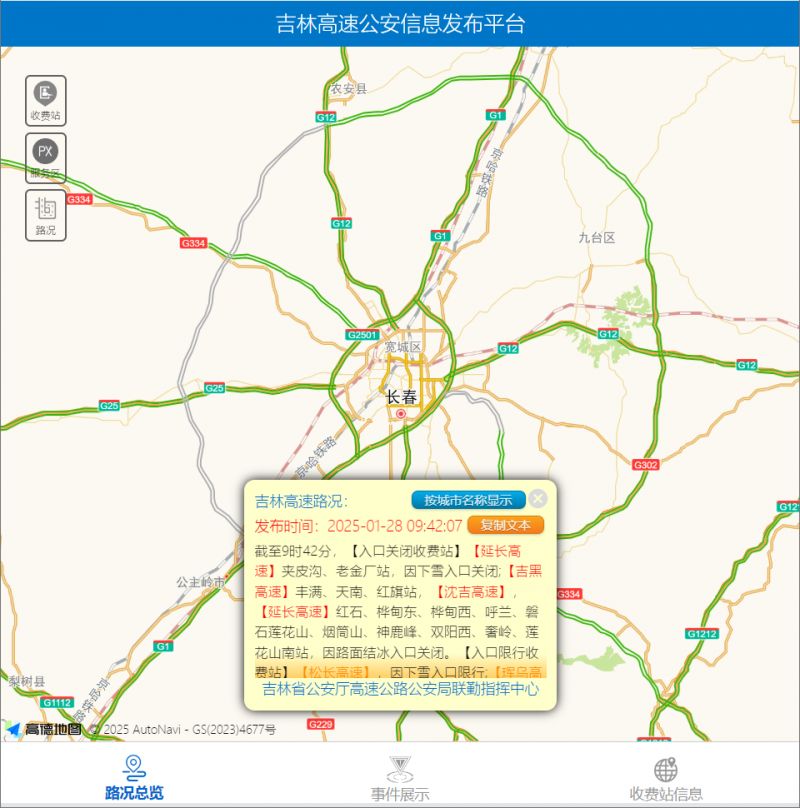Switch to the 路况总览 tab
Image resolution: width=800 pixels, height=808 pixels.
(x=134, y=778)
